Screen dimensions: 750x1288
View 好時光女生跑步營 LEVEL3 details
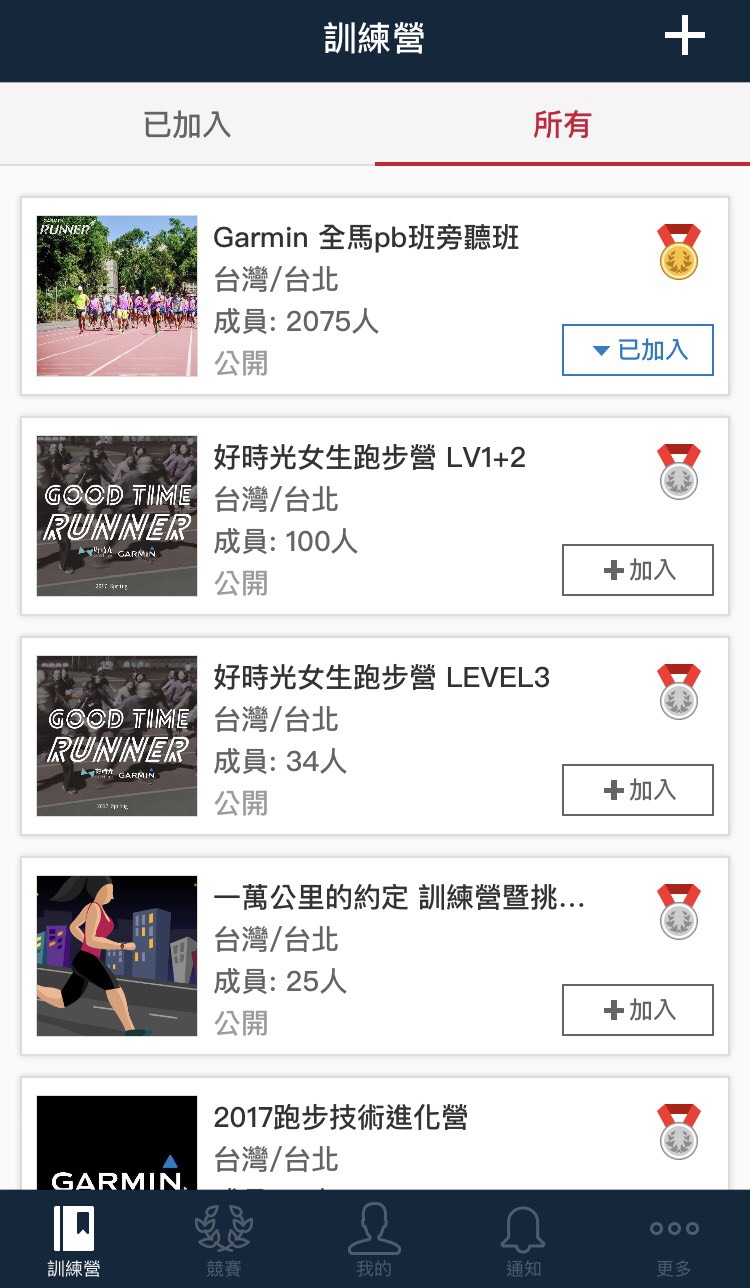[x=380, y=678]
